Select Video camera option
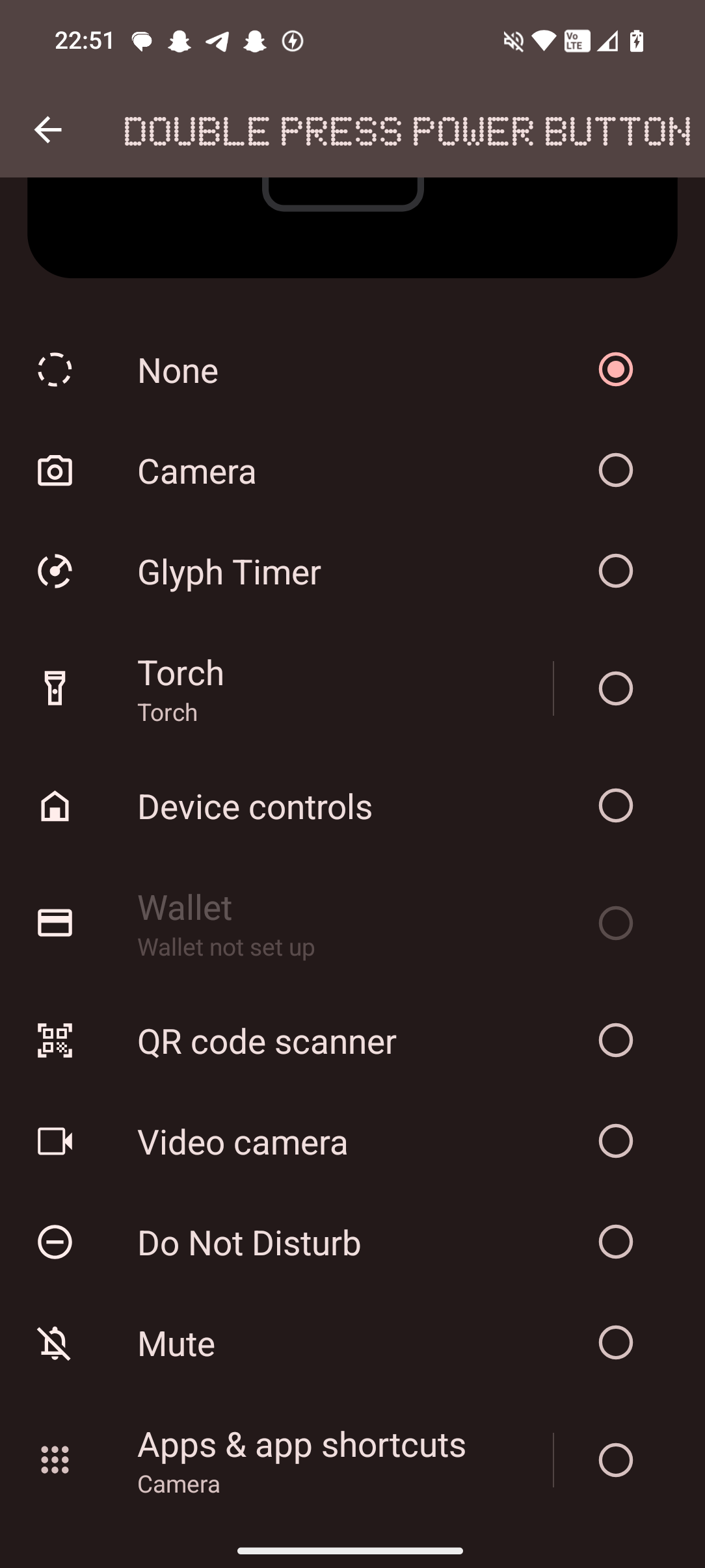Viewport: 705px width, 1568px height. pos(615,1141)
